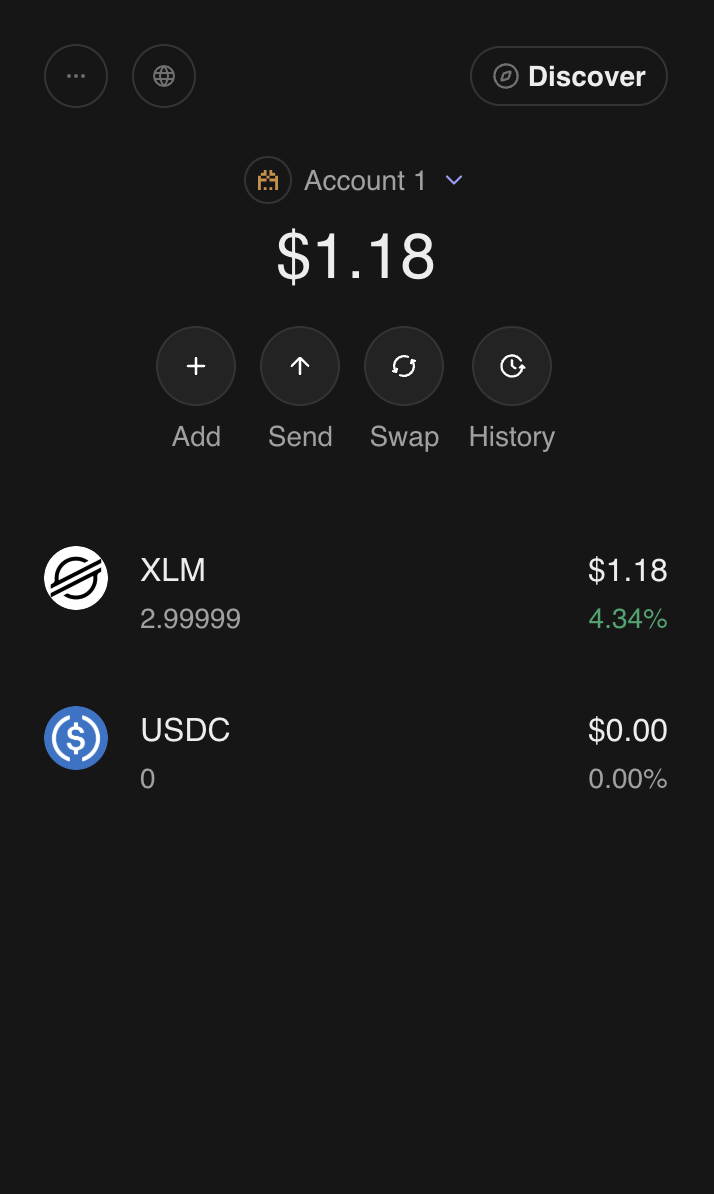Open the network globe icon
The image size is (714, 1194).
tap(164, 76)
